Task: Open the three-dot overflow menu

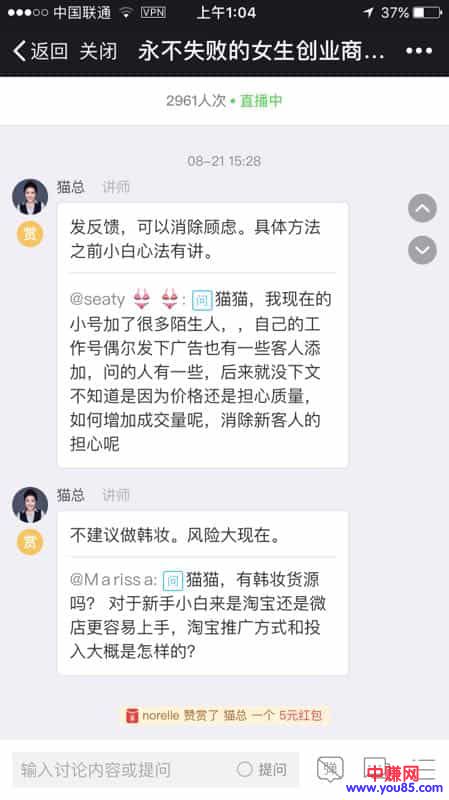Action: pyautogui.click(x=419, y=51)
